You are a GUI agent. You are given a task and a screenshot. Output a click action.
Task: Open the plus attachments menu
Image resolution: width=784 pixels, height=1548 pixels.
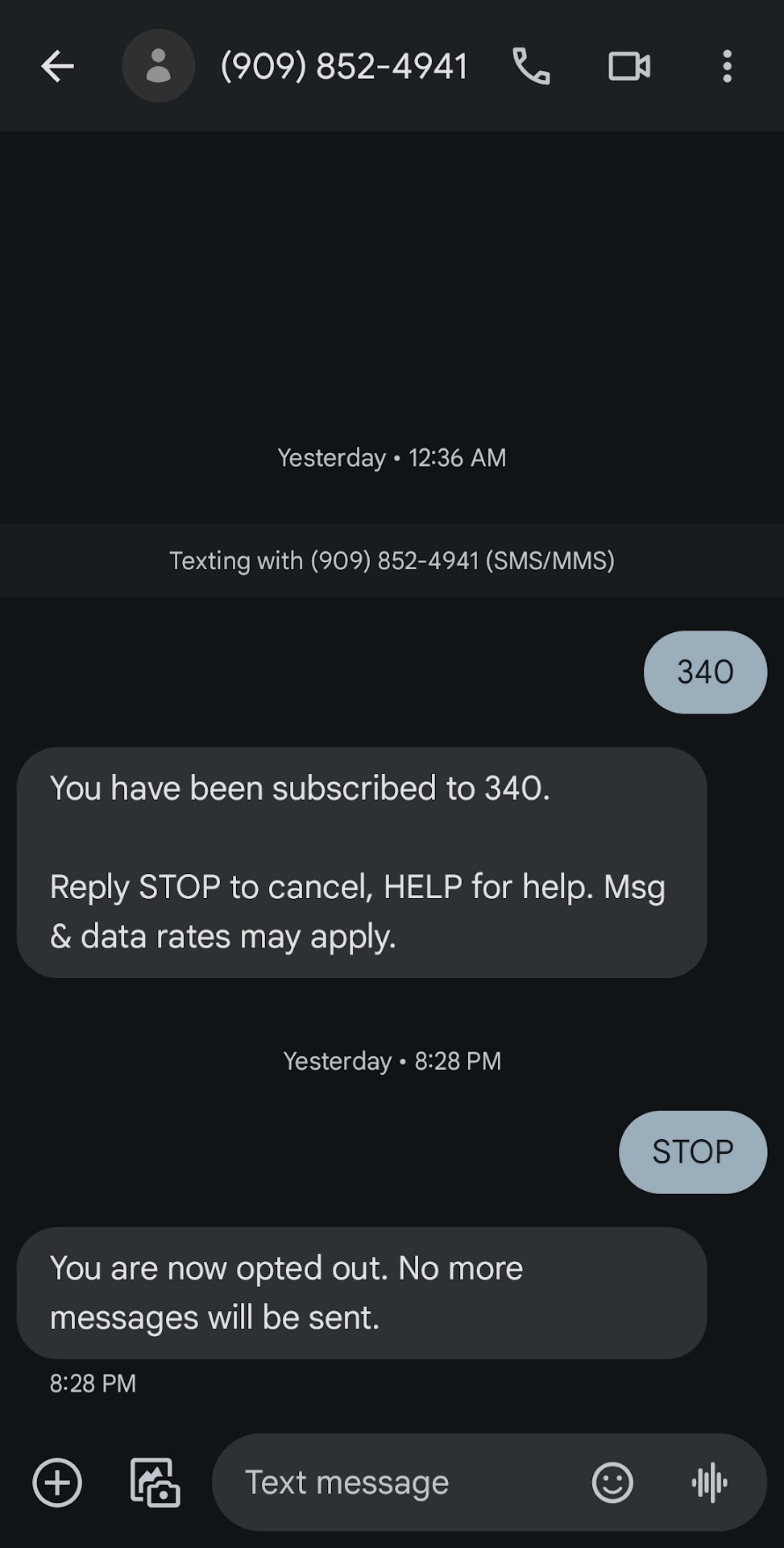click(57, 1482)
